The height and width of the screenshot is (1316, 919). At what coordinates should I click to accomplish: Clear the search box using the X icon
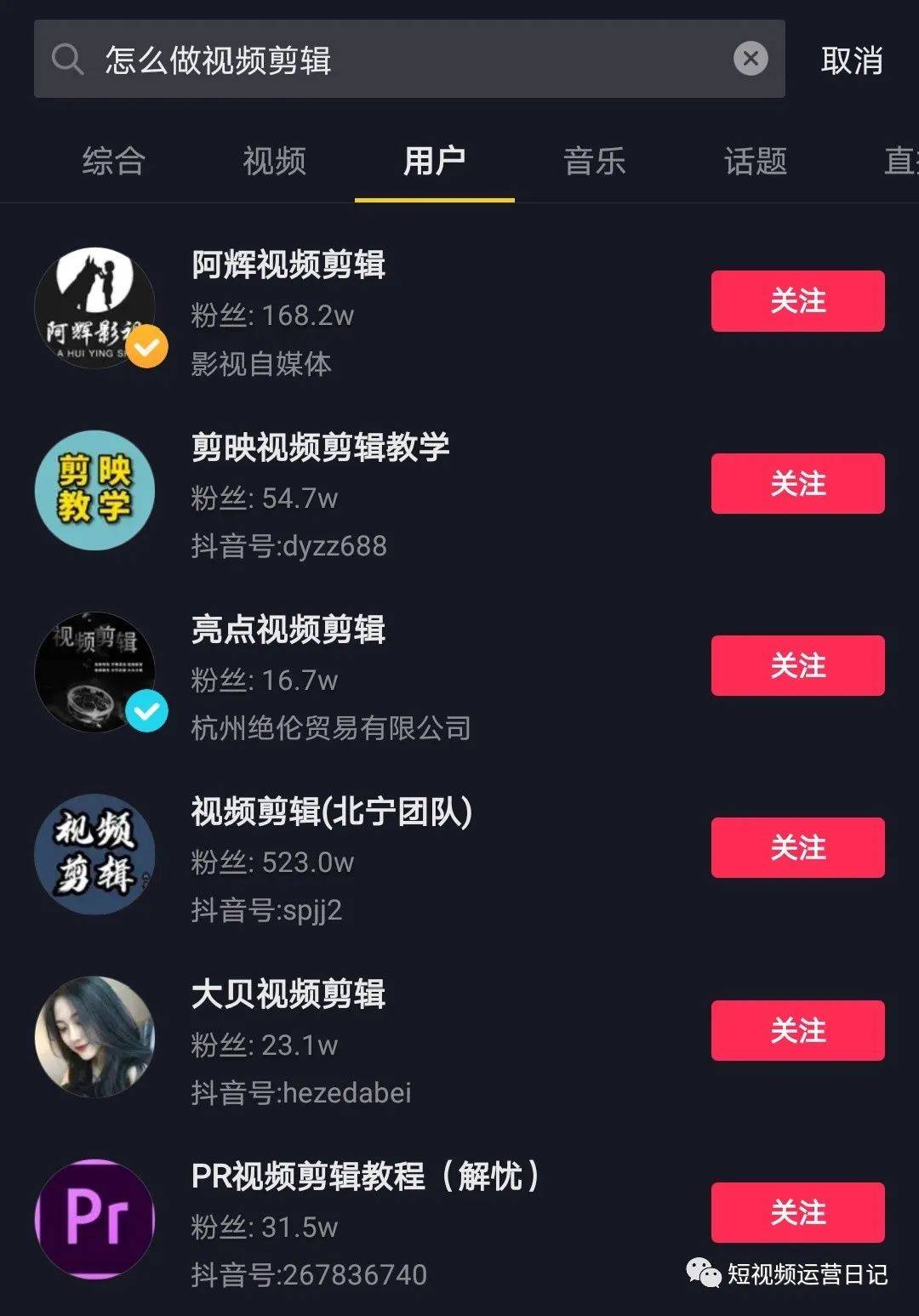point(750,59)
